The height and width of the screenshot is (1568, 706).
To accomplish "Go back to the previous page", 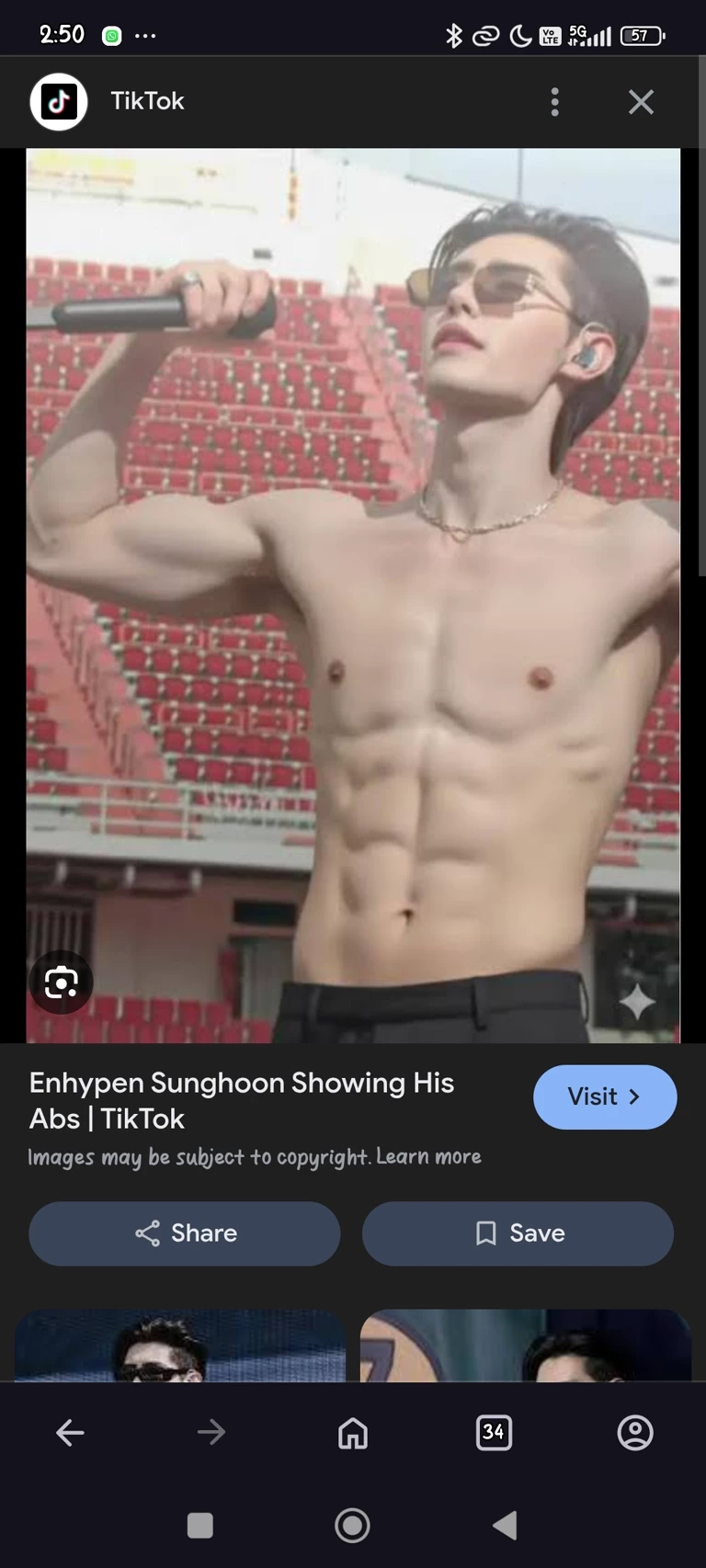I will [70, 1432].
